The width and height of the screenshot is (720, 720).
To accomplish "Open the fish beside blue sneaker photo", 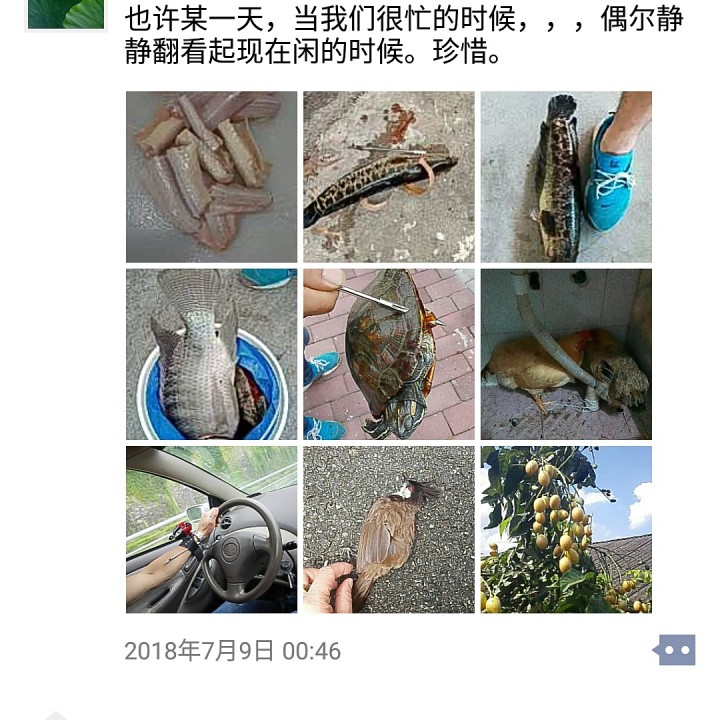I will click(566, 177).
